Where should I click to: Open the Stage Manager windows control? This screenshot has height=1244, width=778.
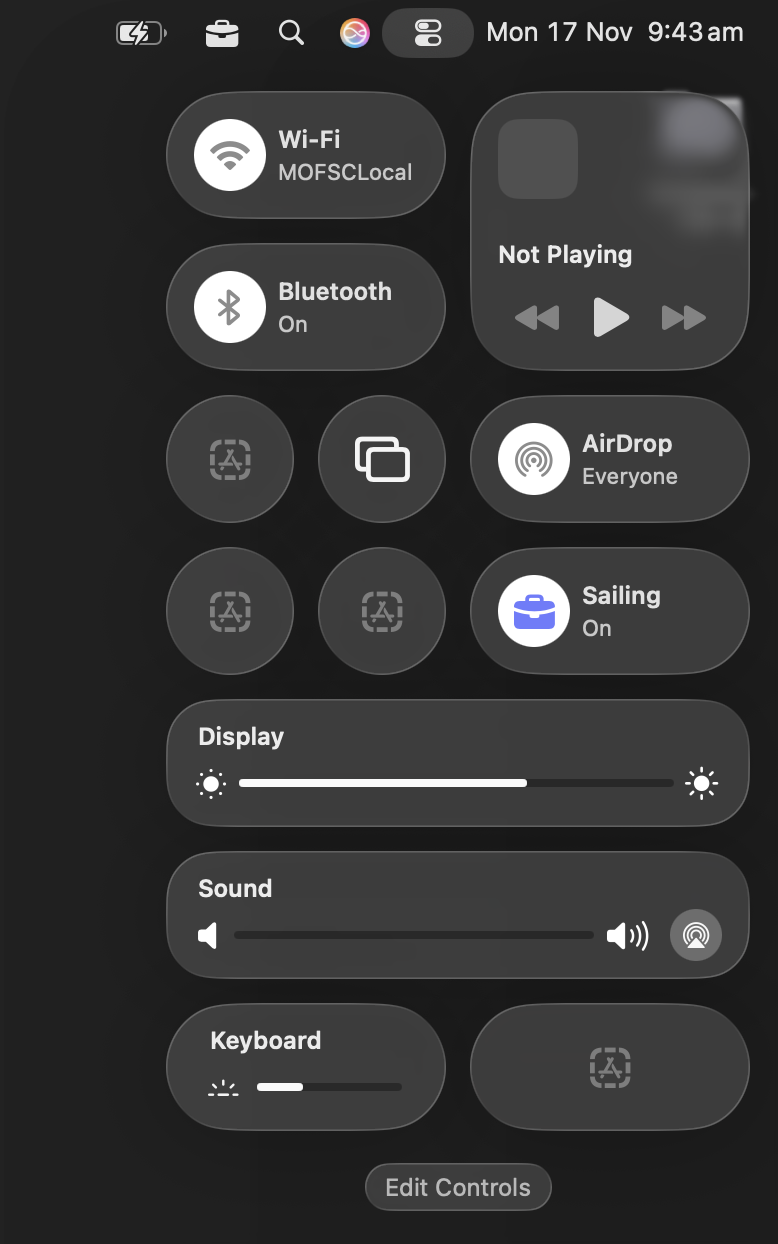[x=382, y=459]
